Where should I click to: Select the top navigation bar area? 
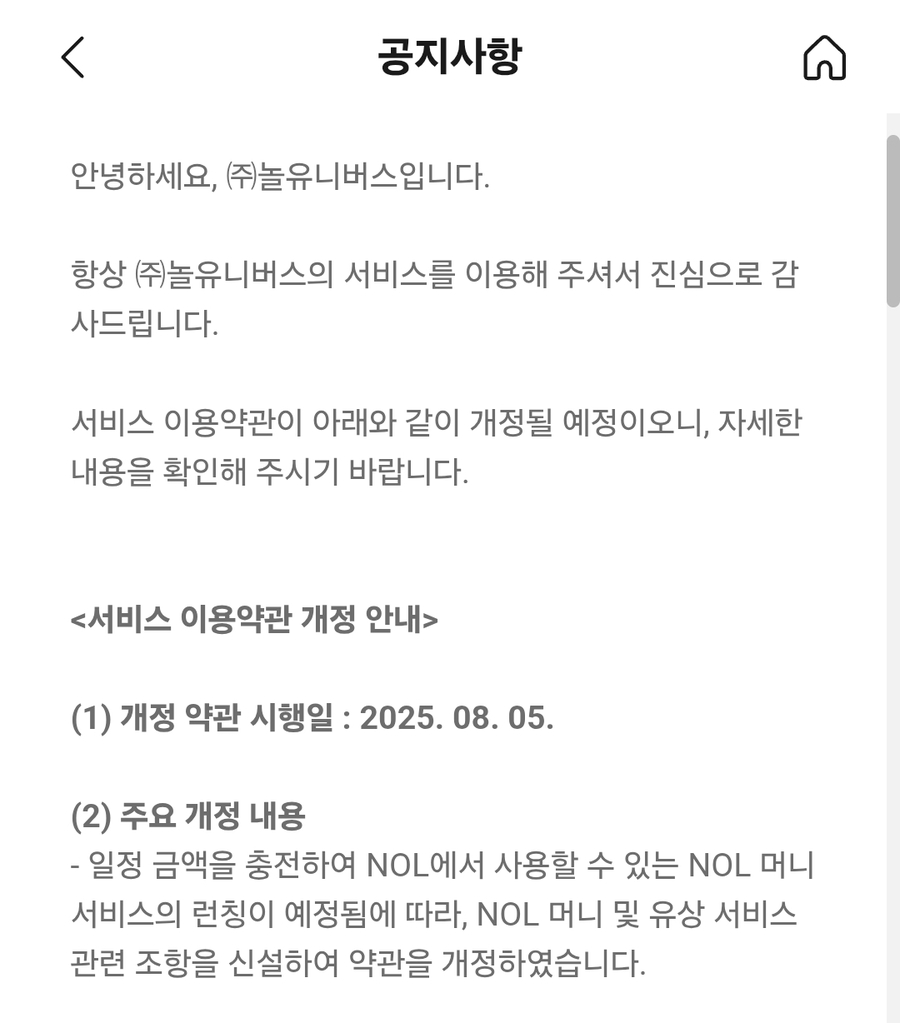450,58
